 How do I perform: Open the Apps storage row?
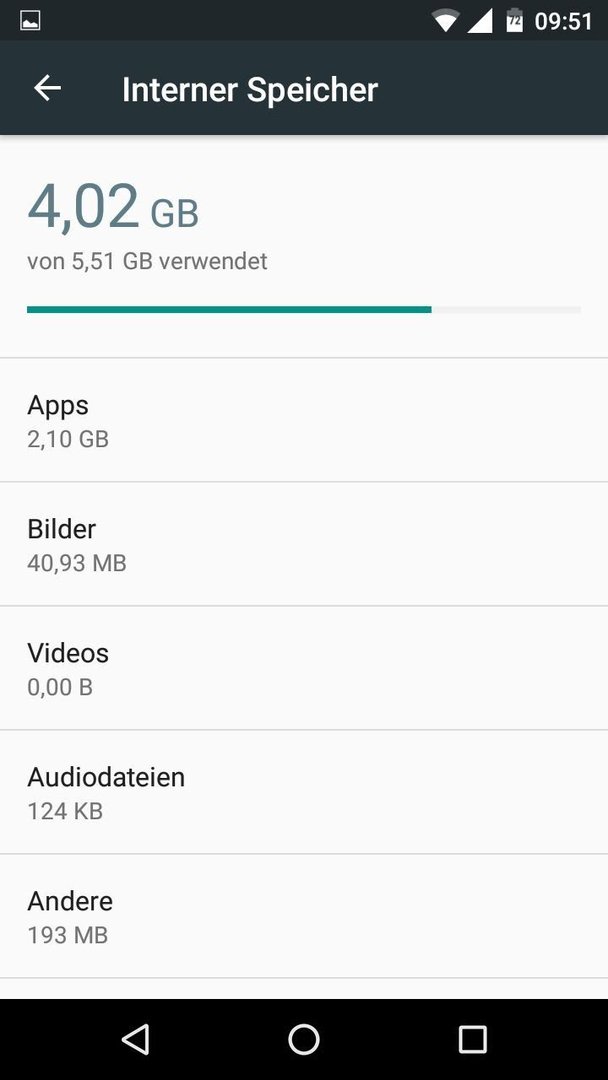304,420
